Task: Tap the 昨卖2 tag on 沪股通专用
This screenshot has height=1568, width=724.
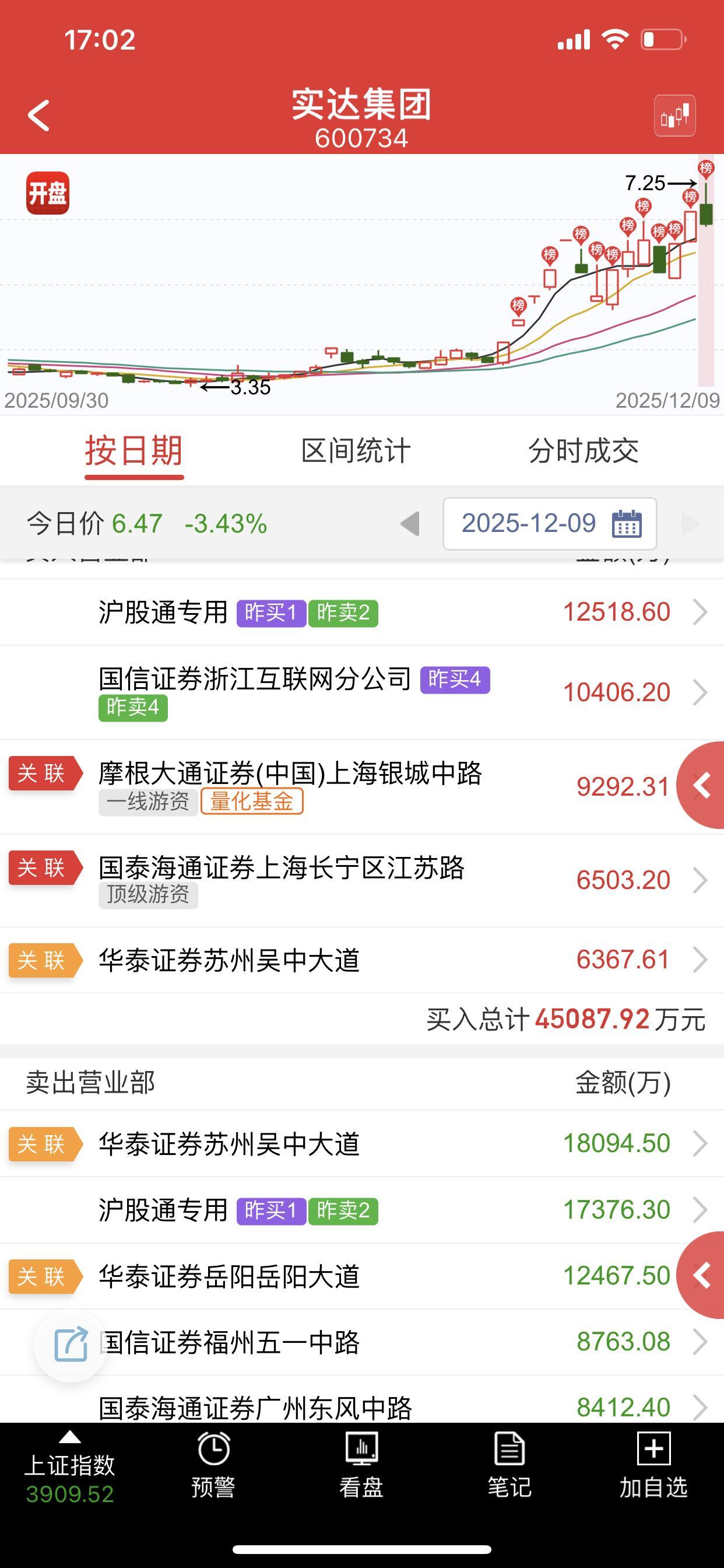Action: click(x=344, y=614)
